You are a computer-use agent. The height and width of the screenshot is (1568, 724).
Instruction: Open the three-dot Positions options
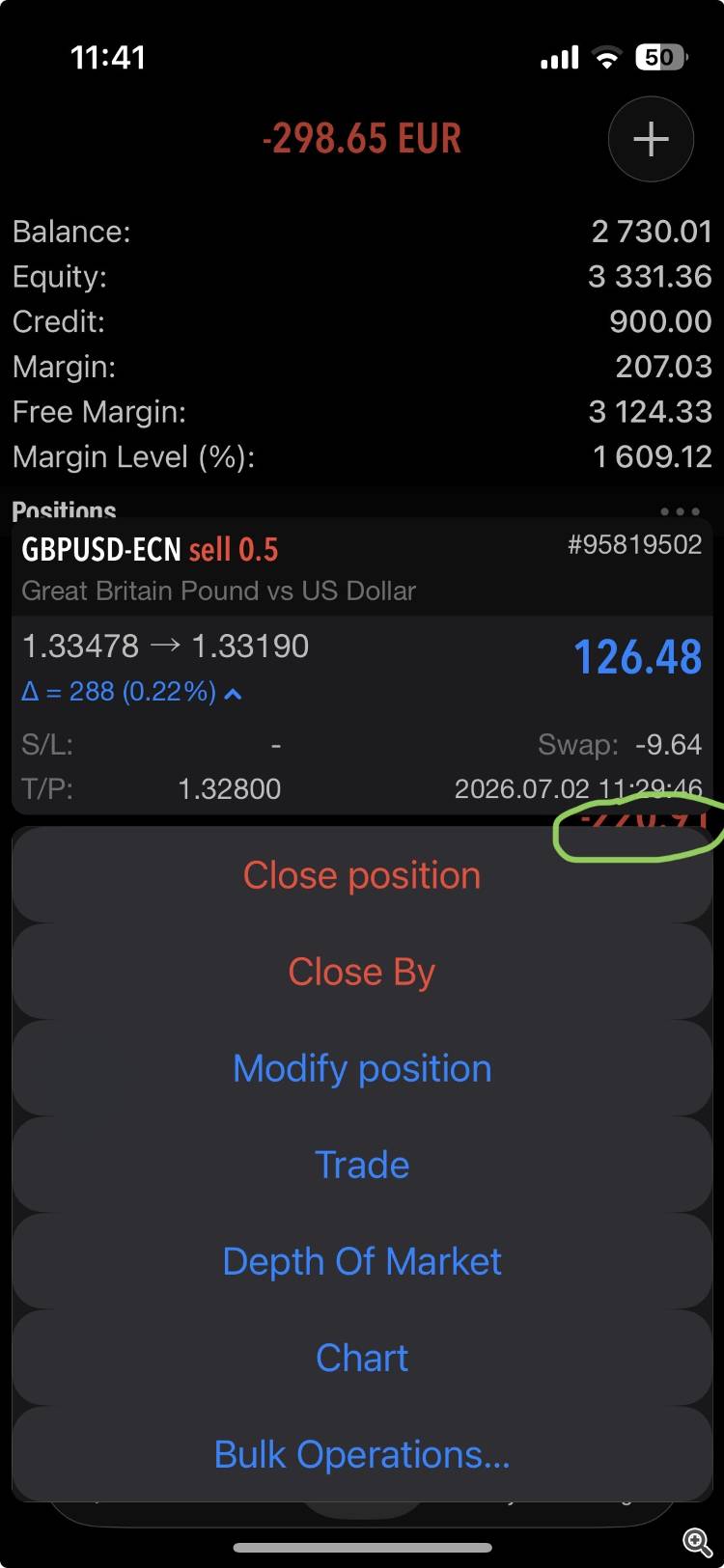pos(680,511)
